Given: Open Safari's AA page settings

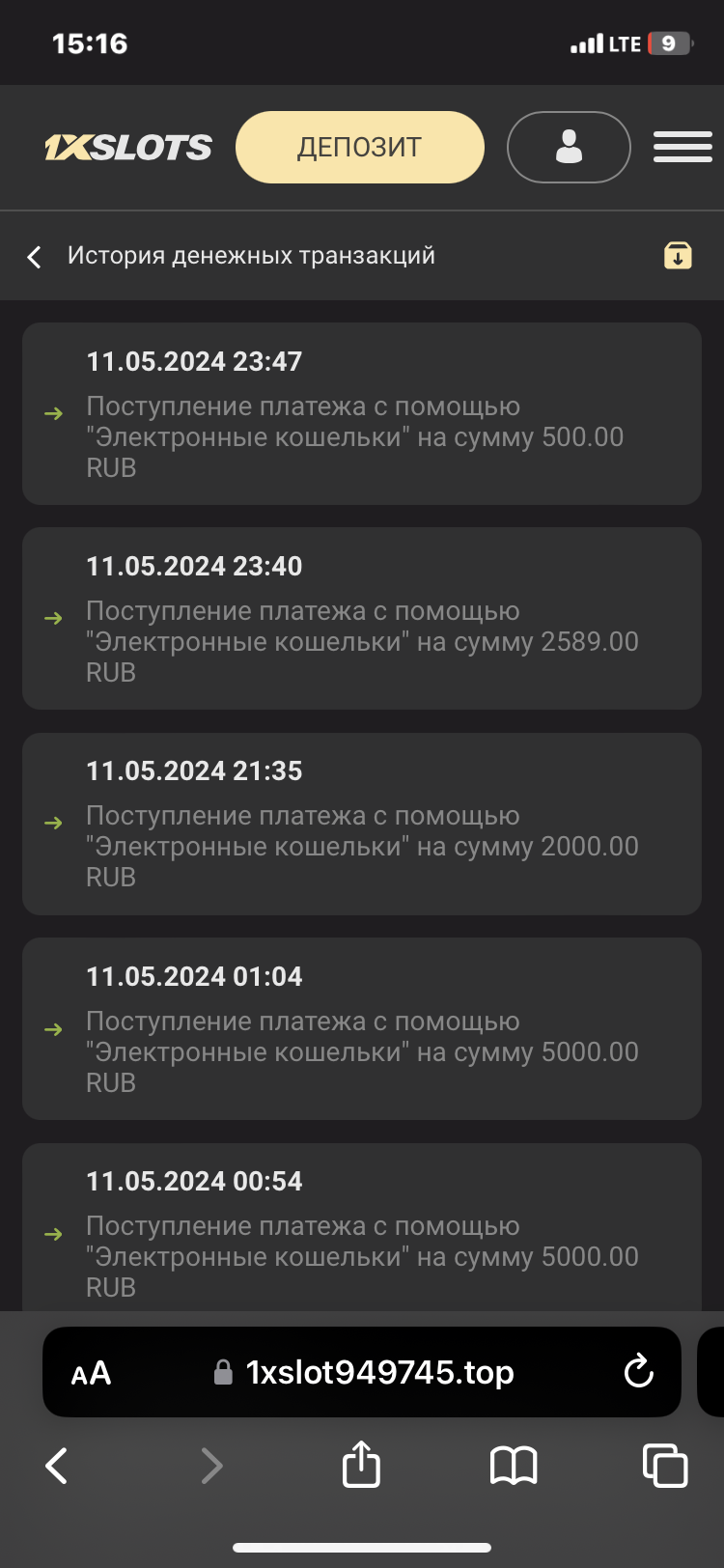Looking at the screenshot, I should tap(91, 1372).
